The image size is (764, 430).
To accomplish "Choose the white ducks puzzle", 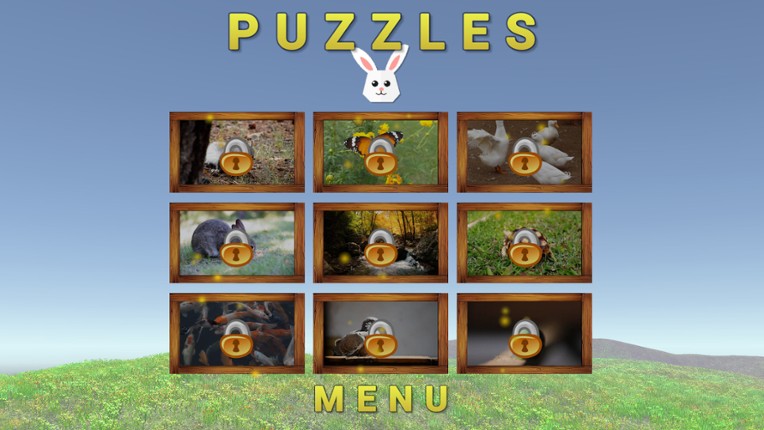I will tap(525, 152).
